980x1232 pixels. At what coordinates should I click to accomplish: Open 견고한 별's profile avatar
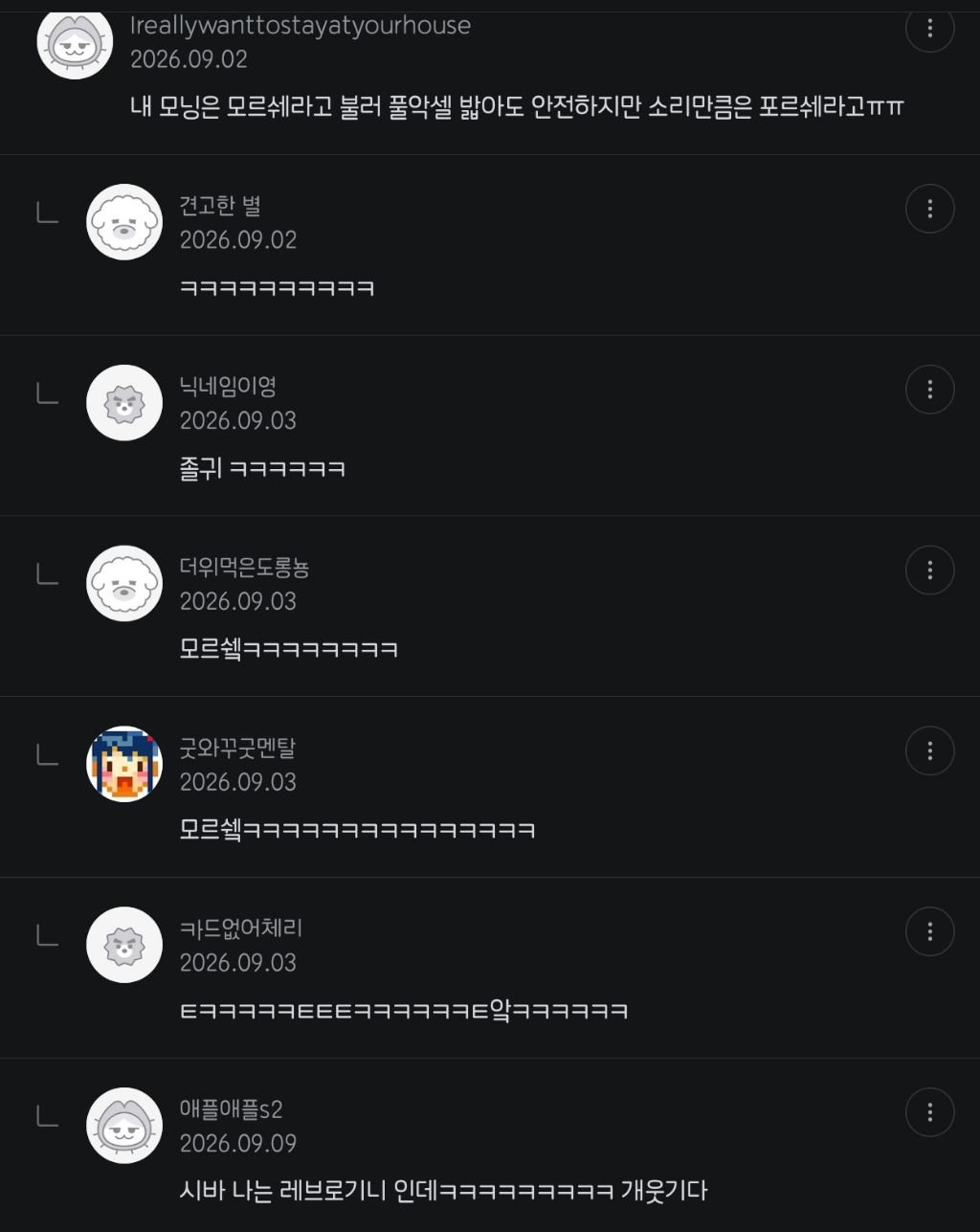pyautogui.click(x=124, y=222)
